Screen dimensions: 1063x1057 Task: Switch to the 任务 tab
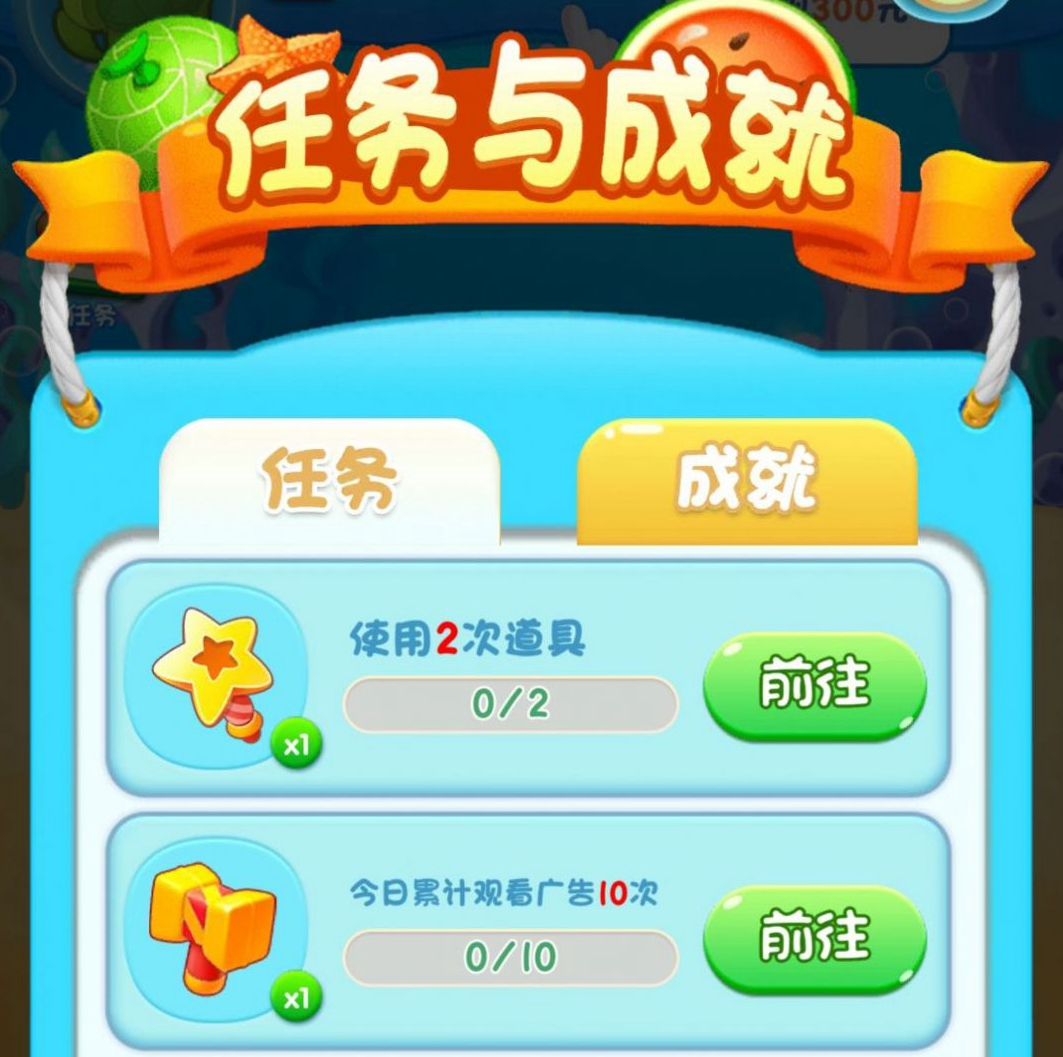pos(329,483)
